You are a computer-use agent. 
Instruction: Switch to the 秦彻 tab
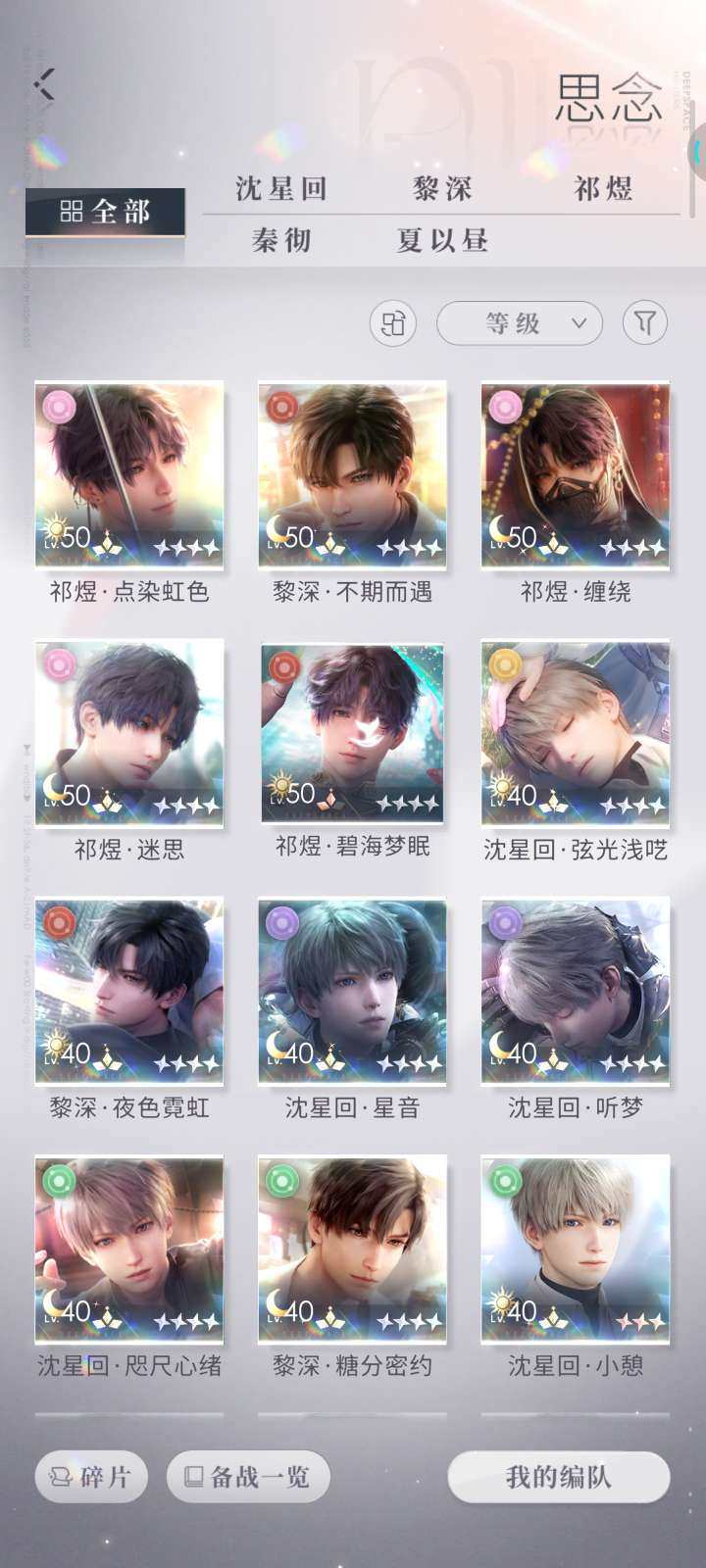[x=281, y=240]
